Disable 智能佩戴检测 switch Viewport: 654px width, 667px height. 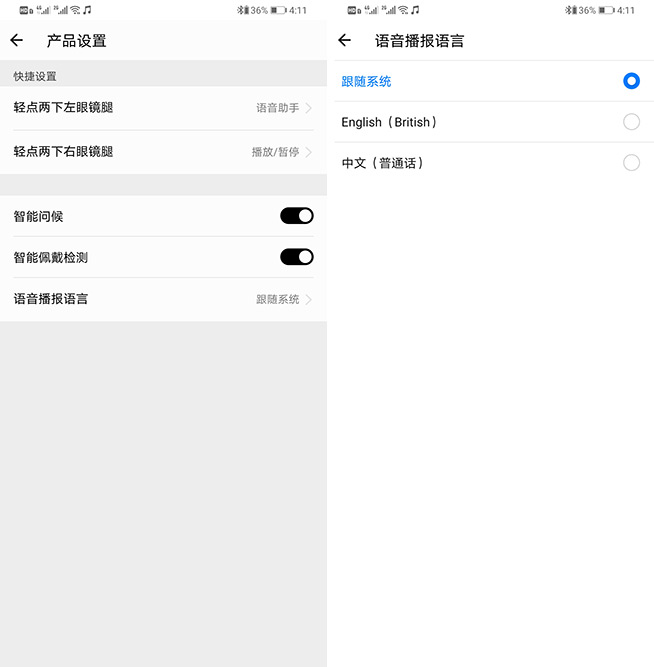[296, 257]
